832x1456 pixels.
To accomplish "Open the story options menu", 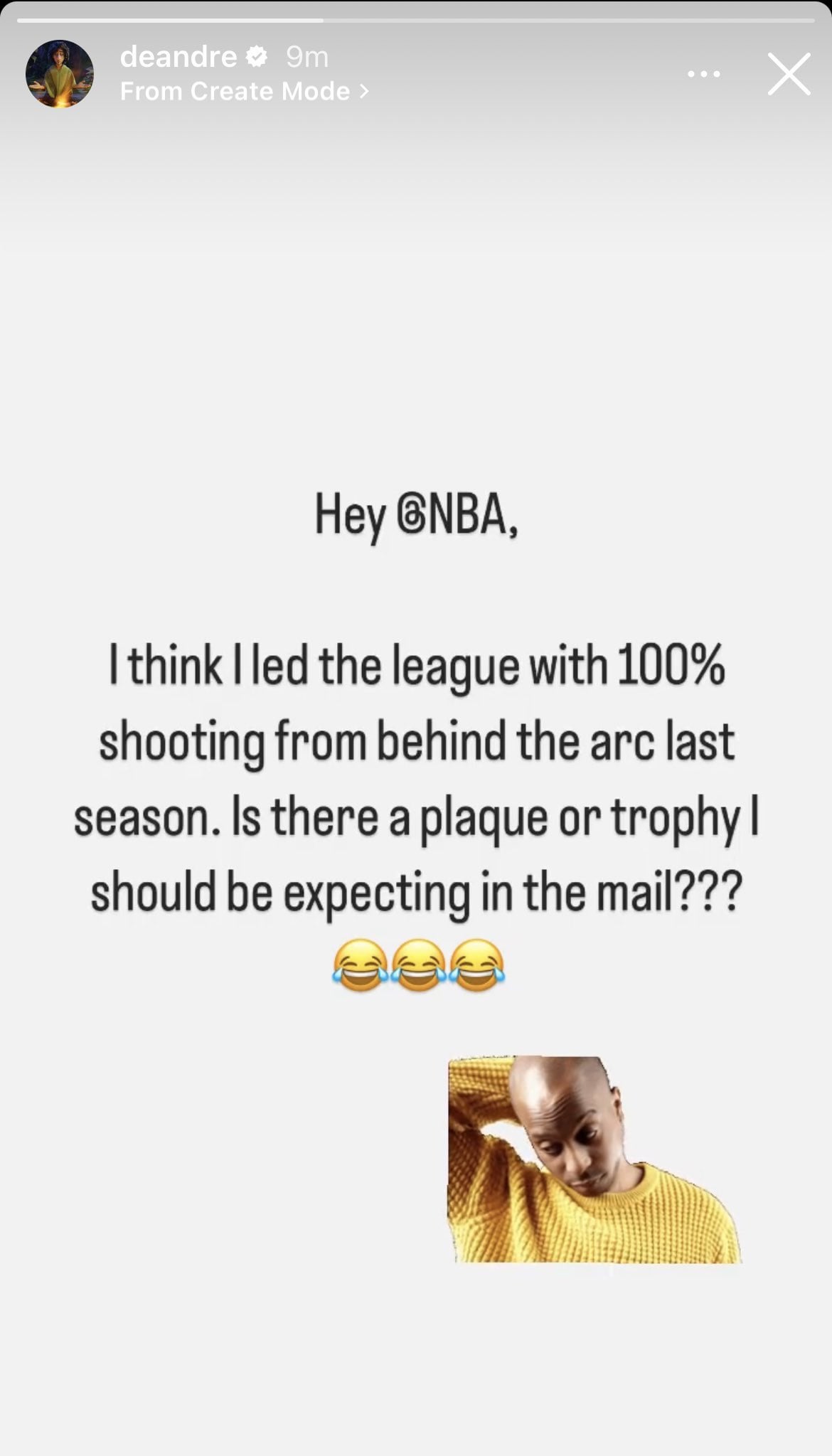I will [704, 74].
